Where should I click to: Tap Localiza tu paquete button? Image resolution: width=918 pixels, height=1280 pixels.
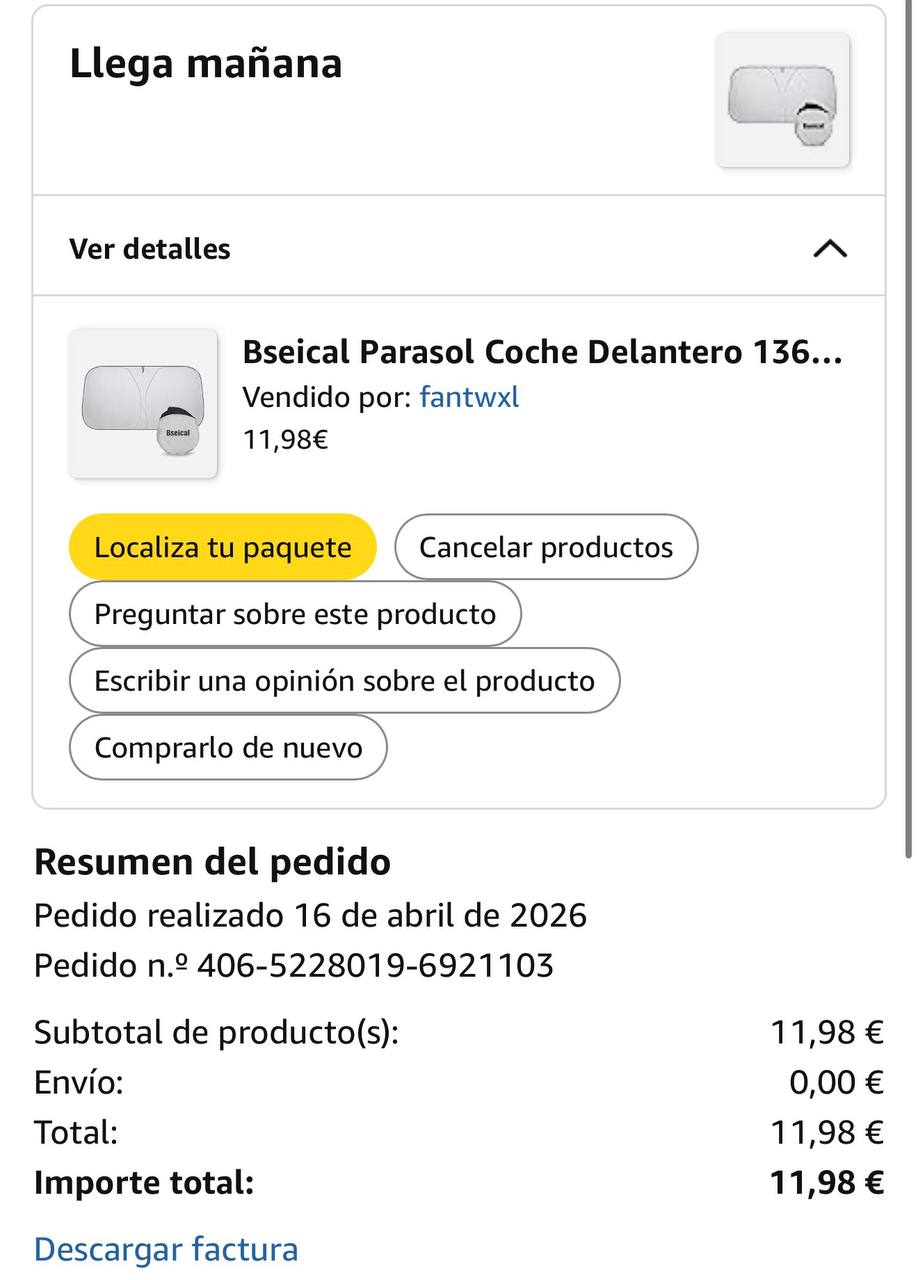tap(222, 547)
